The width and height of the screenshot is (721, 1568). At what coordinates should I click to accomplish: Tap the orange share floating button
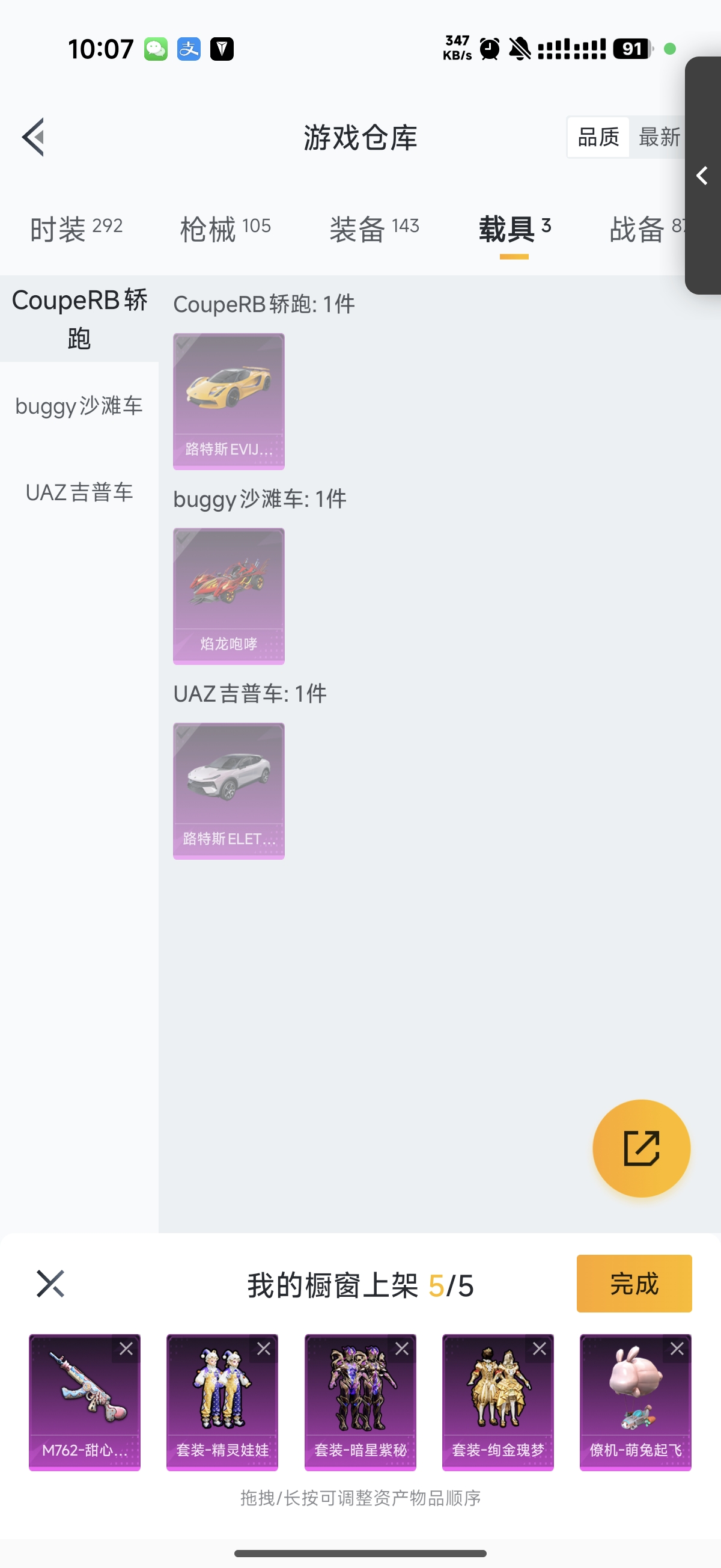click(641, 1148)
